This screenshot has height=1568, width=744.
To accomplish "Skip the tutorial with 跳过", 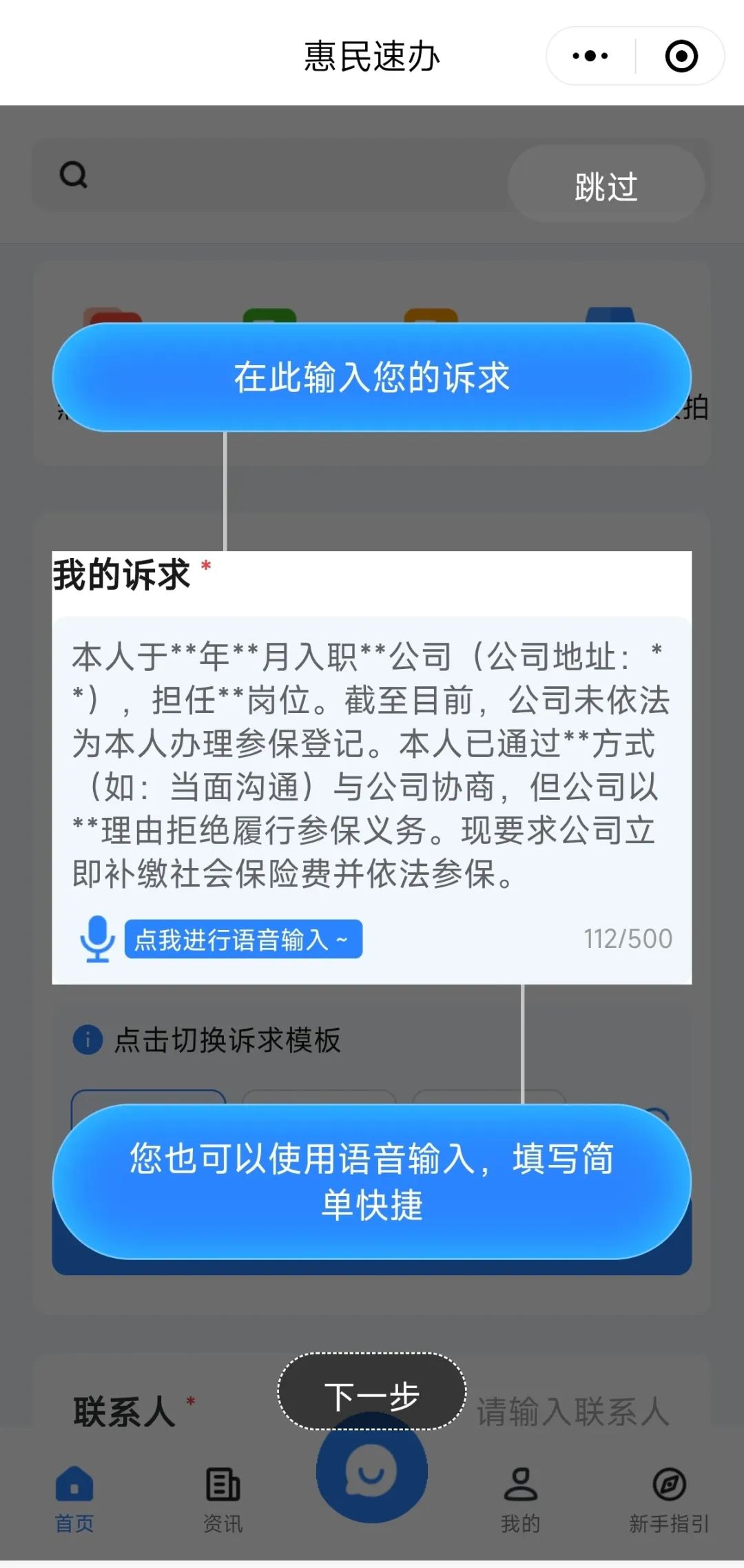I will click(x=606, y=185).
